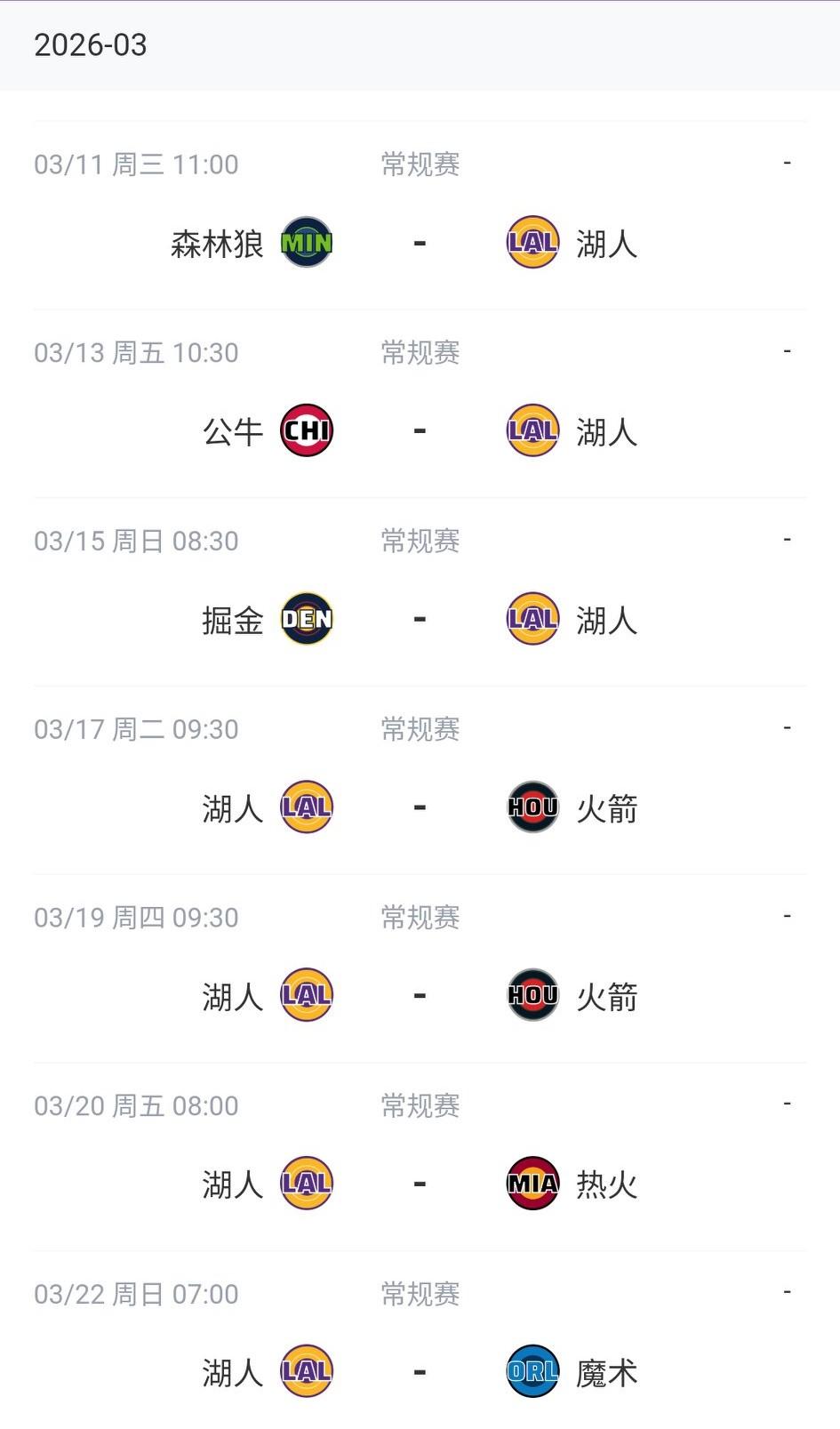The image size is (840, 1429).
Task: Click the Rockets HOU logo in the 03/17 game
Action: click(532, 807)
